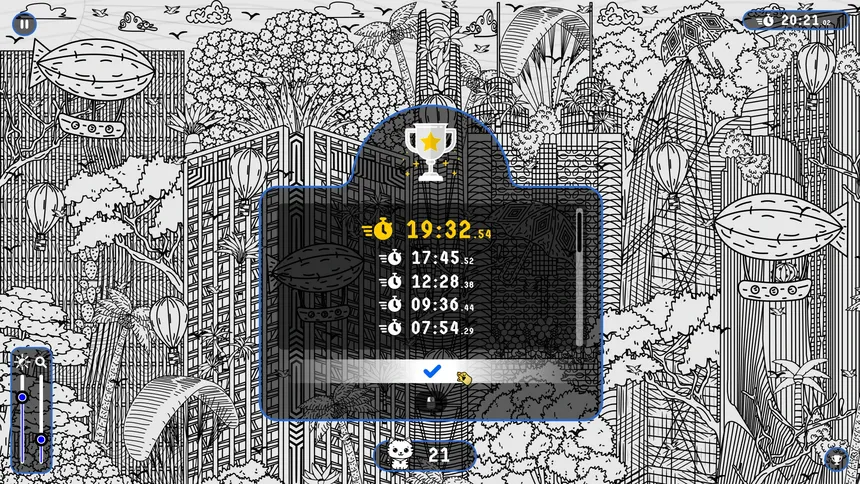Screen dimensions: 860x484
Task: Tap the zoom slider track
Action: click(41, 410)
